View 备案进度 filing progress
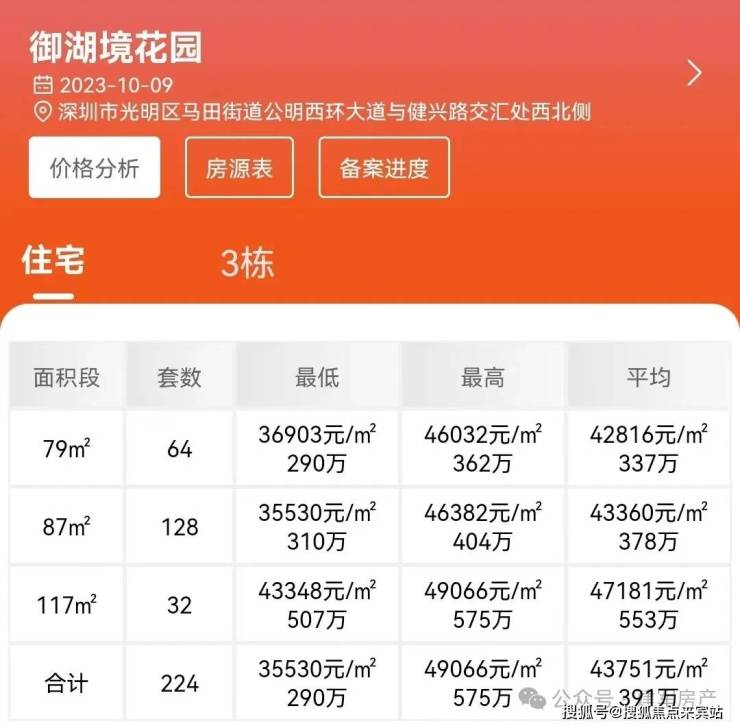Image resolution: width=740 pixels, height=728 pixels. click(x=384, y=168)
